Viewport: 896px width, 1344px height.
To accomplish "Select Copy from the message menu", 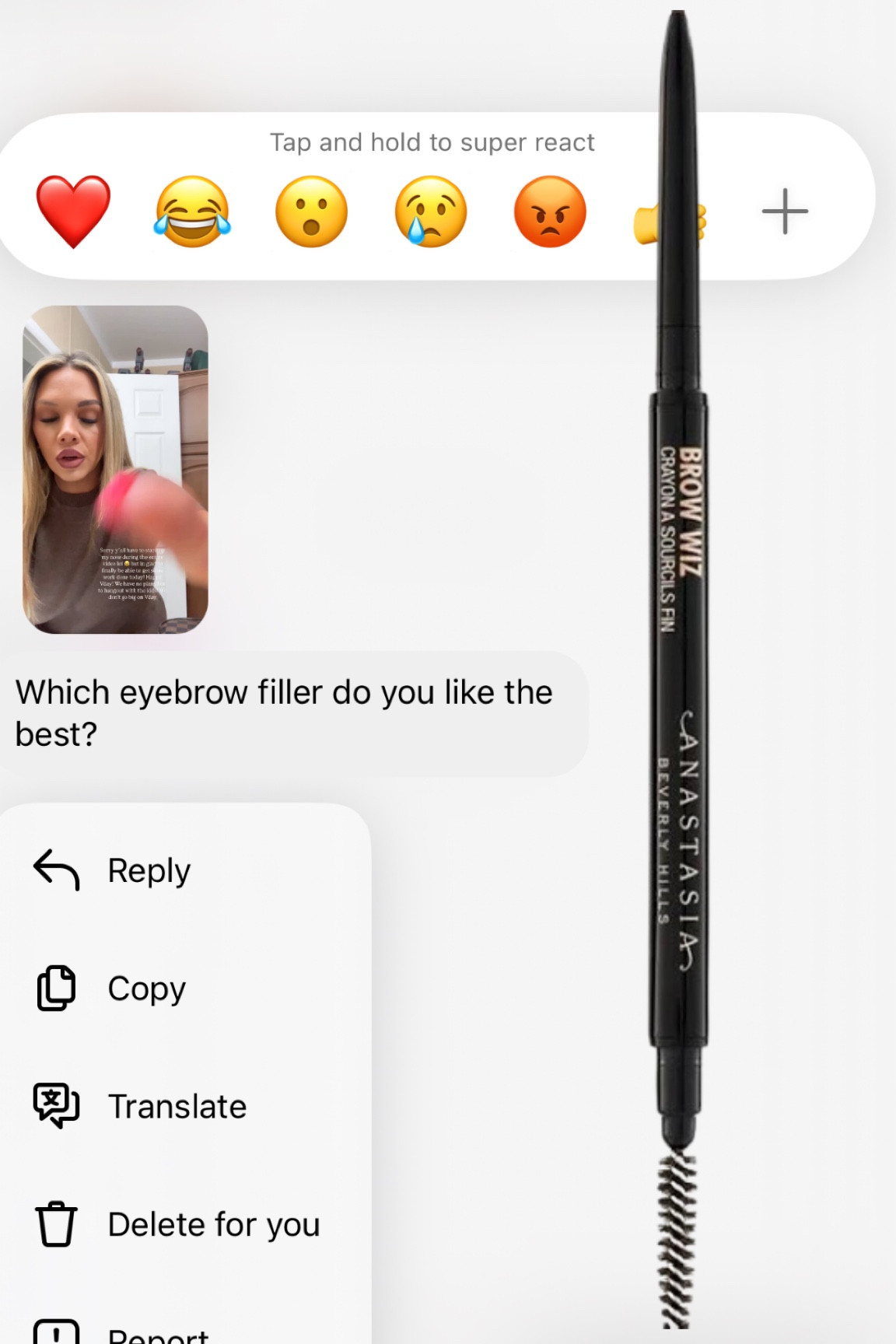I will pyautogui.click(x=146, y=989).
